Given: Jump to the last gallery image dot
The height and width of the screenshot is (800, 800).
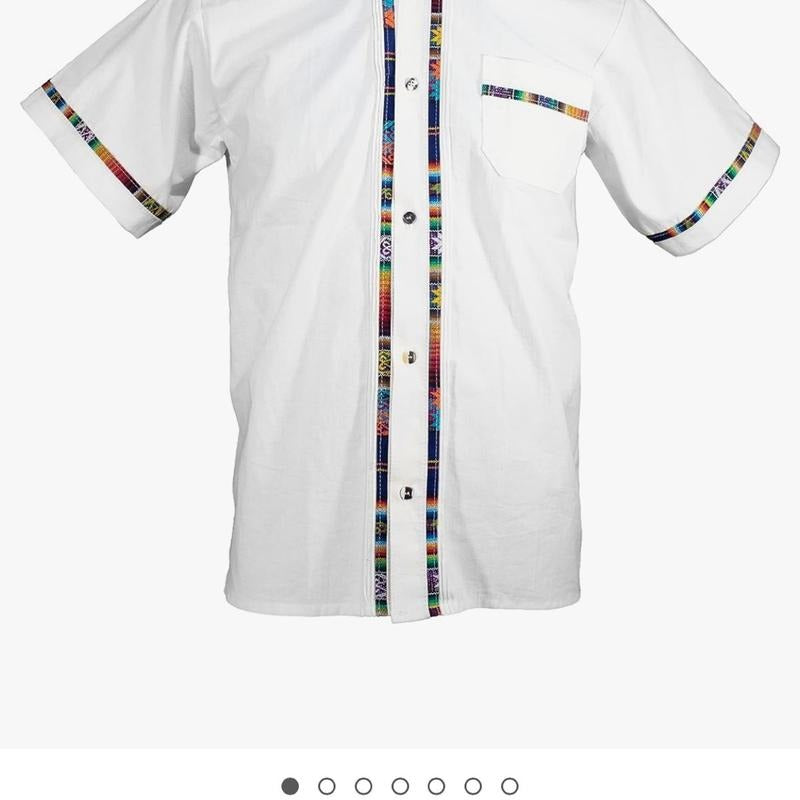Looking at the screenshot, I should (x=509, y=787).
